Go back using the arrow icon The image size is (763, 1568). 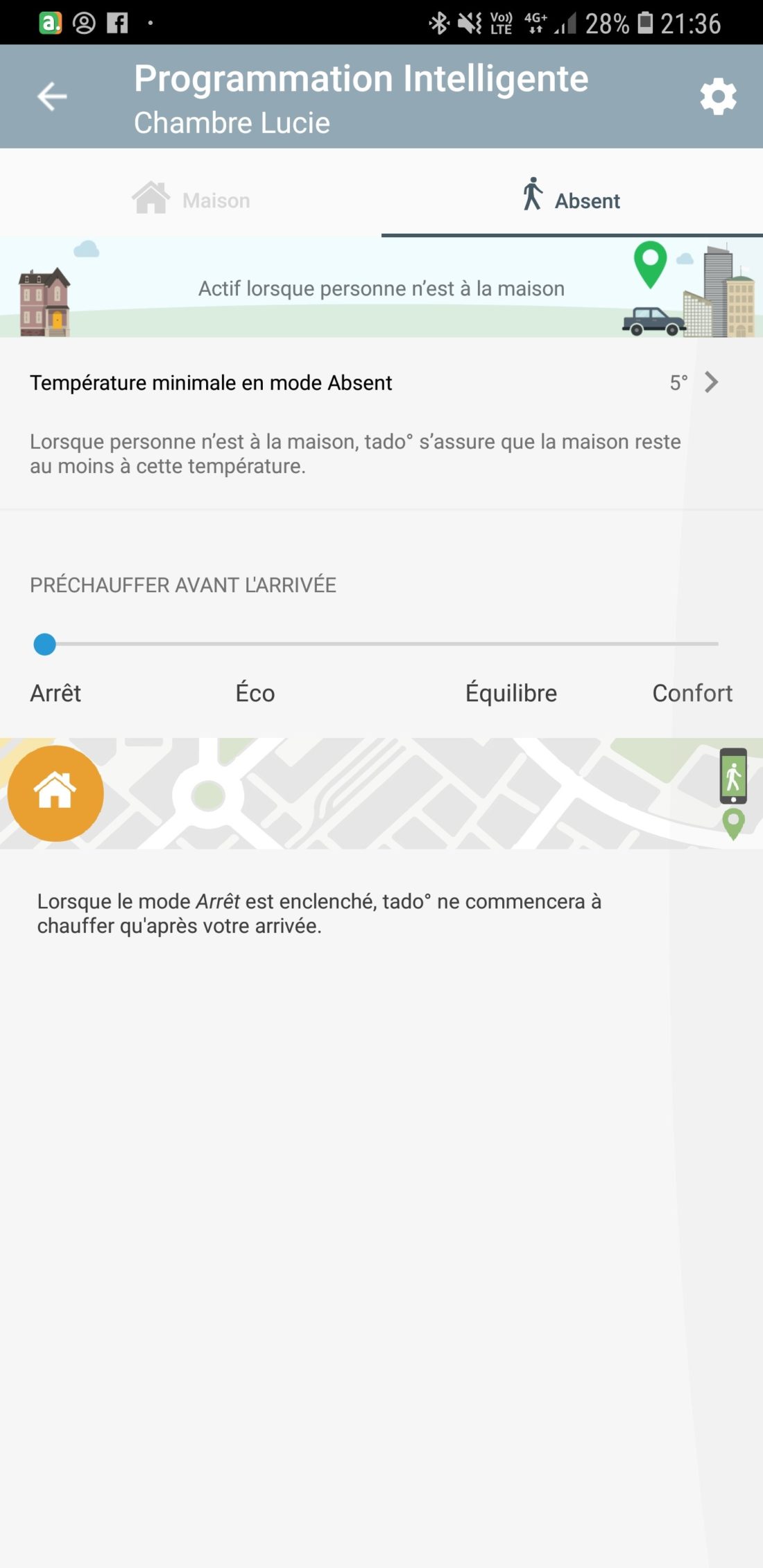(x=52, y=96)
